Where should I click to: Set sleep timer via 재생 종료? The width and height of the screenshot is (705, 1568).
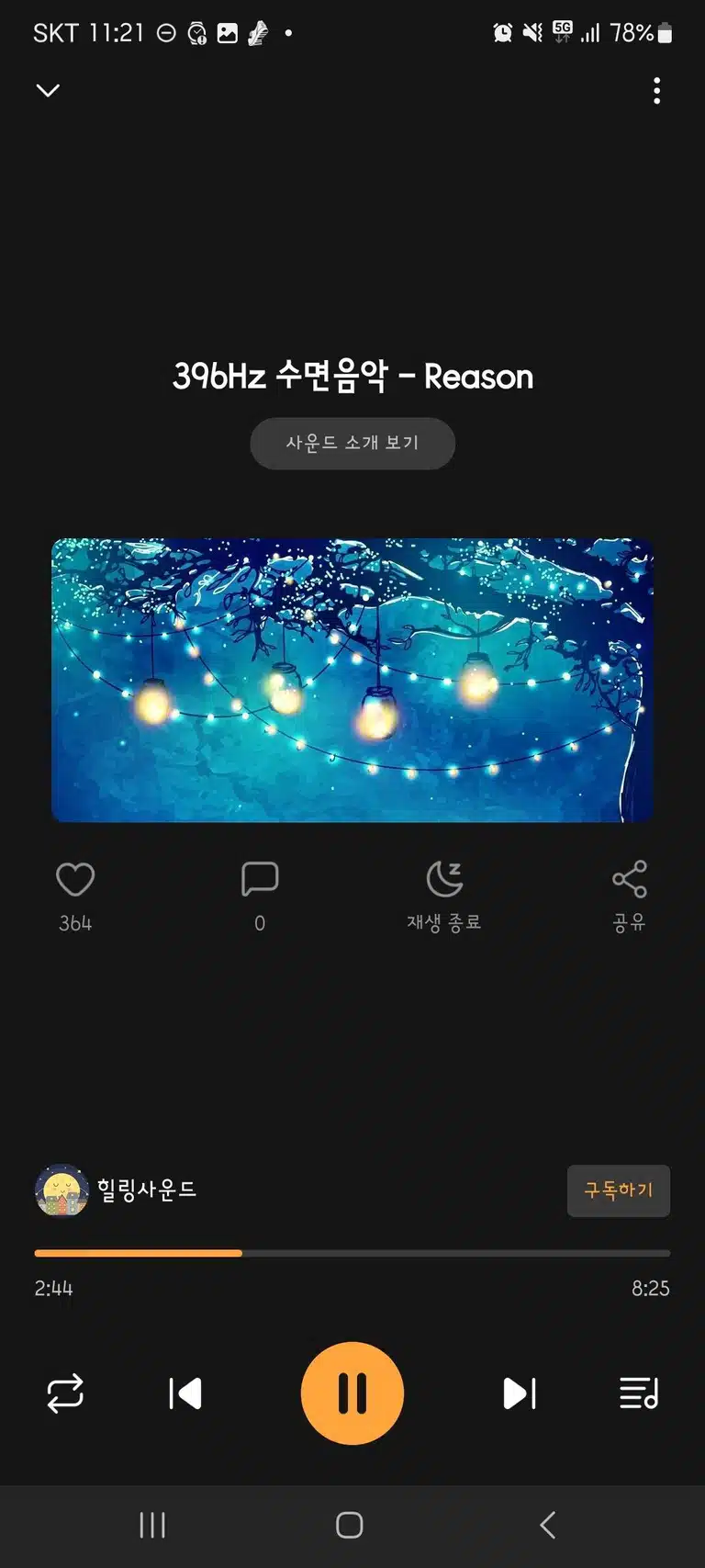click(x=444, y=897)
